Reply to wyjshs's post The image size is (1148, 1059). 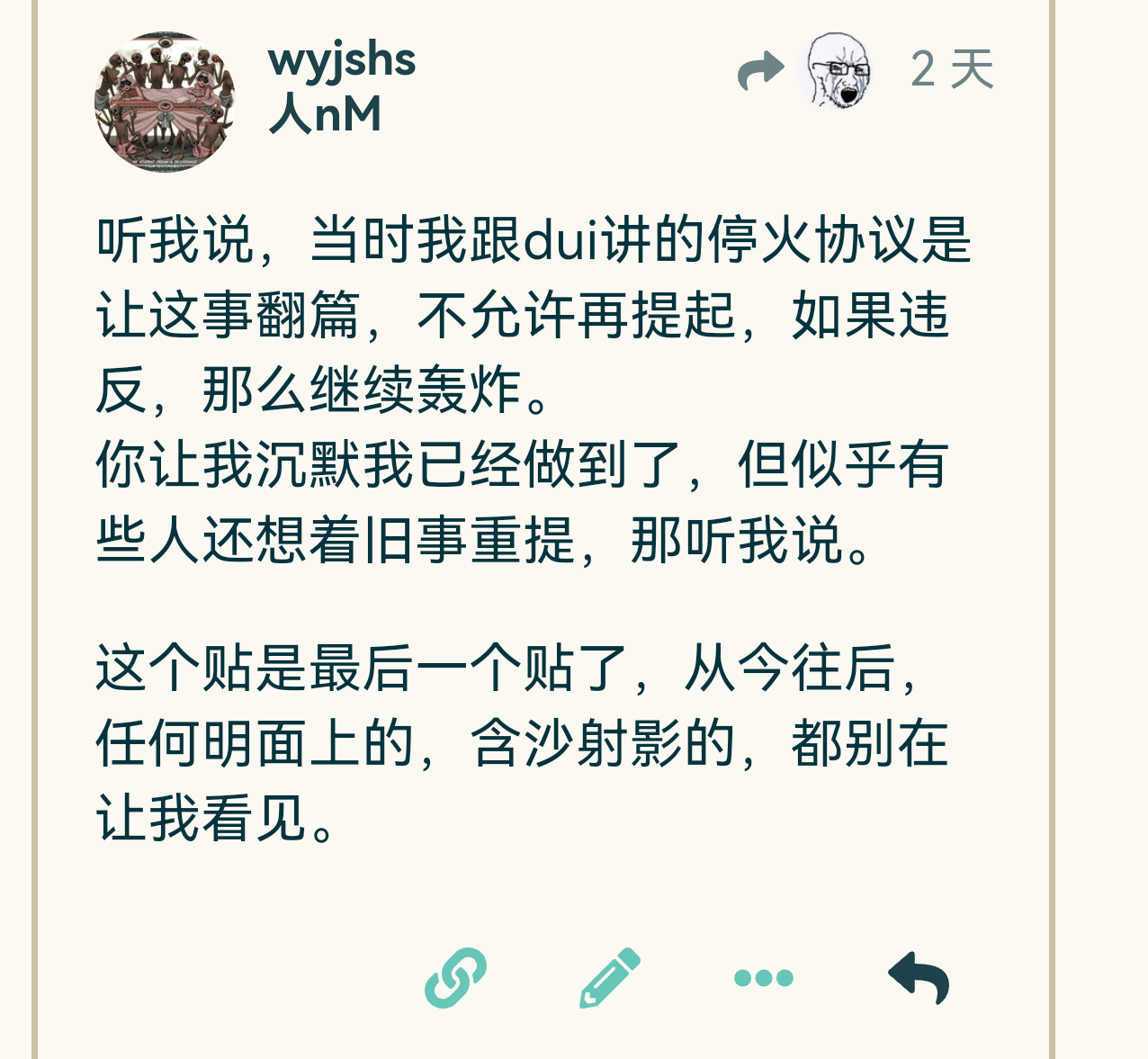tap(919, 977)
